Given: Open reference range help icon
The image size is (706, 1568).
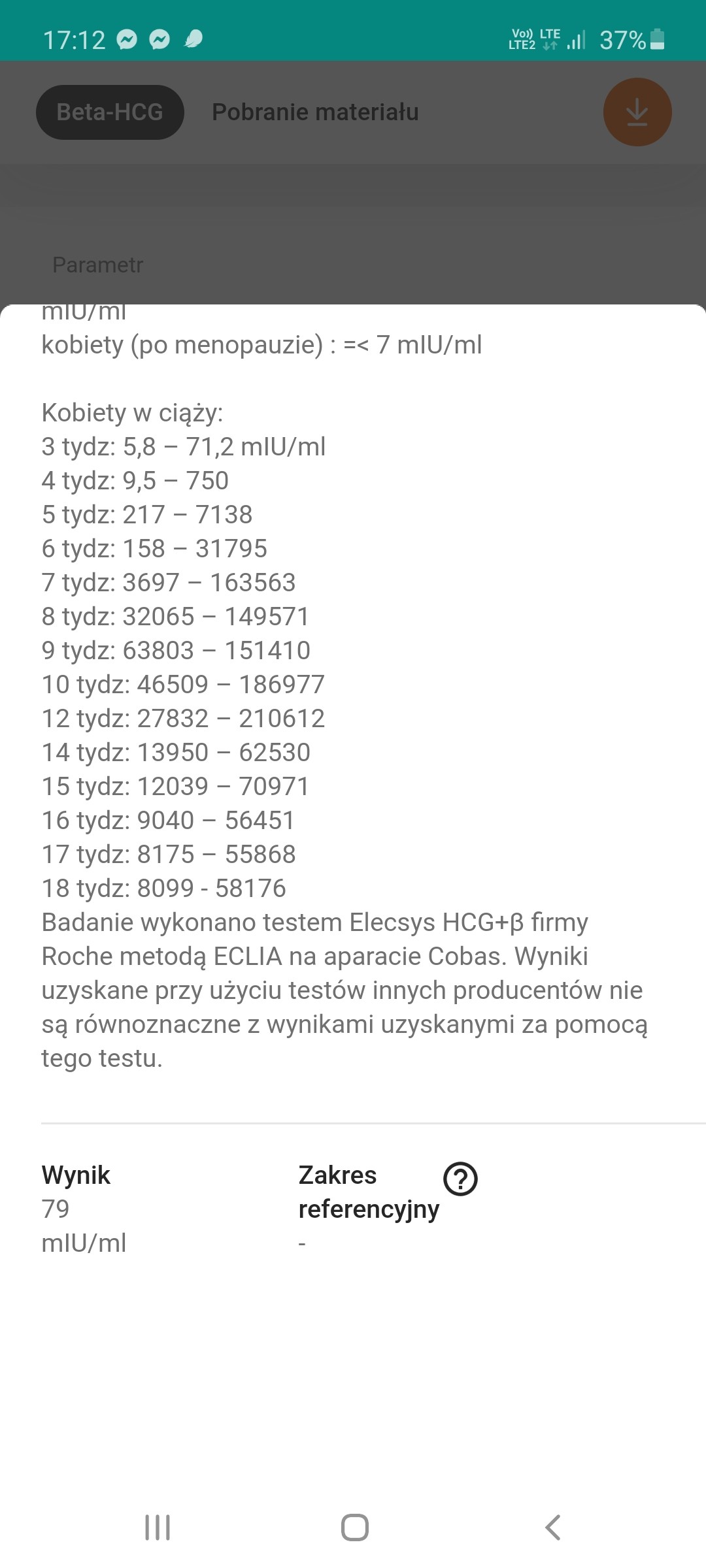Looking at the screenshot, I should [460, 1179].
